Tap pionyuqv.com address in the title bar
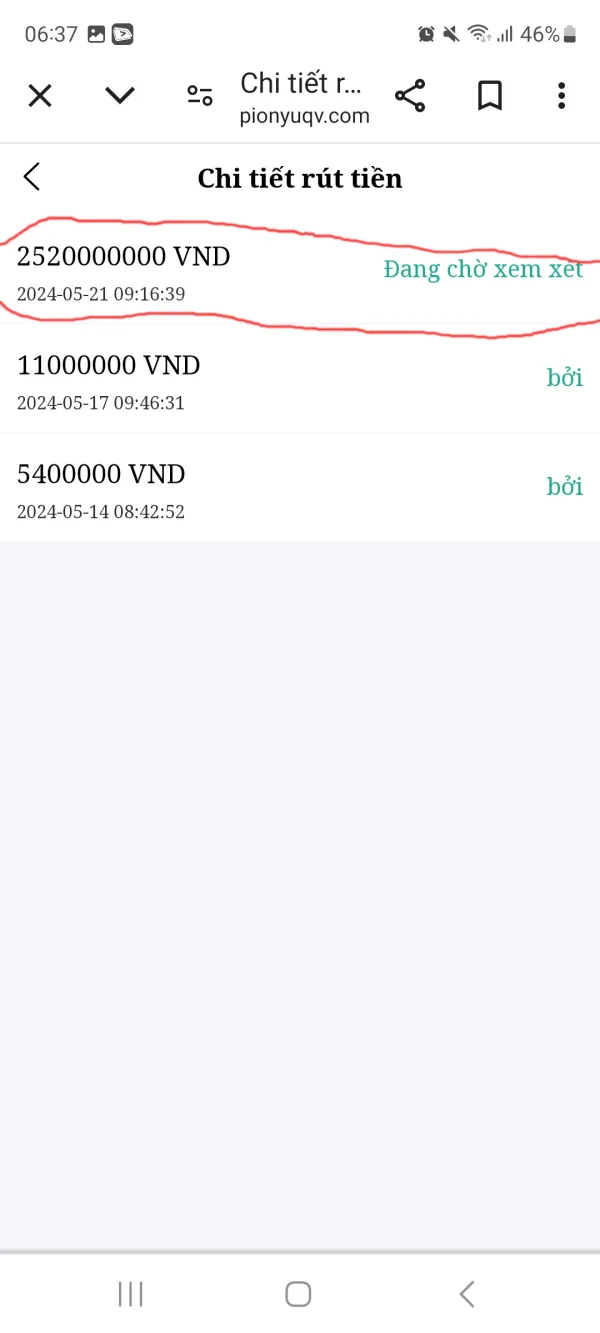Viewport: 600px width, 1333px height. [x=305, y=116]
